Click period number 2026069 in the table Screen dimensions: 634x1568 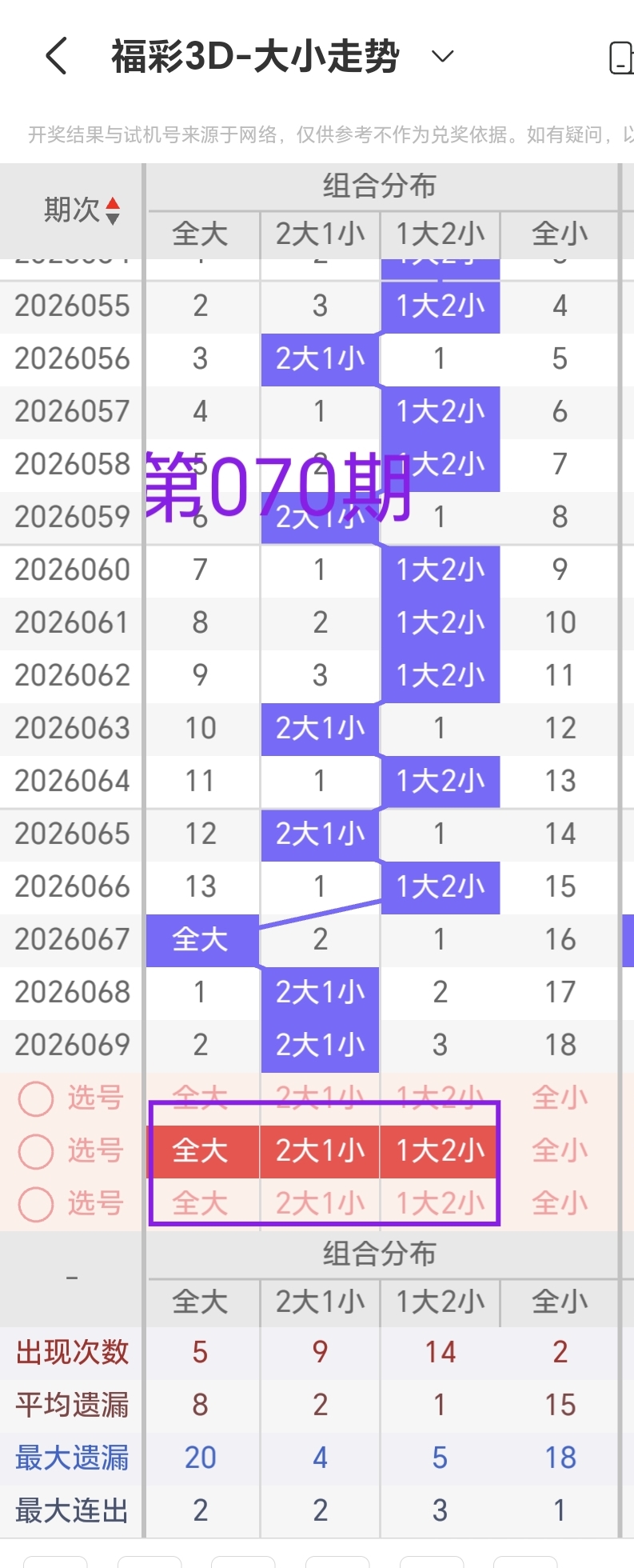click(x=71, y=1045)
